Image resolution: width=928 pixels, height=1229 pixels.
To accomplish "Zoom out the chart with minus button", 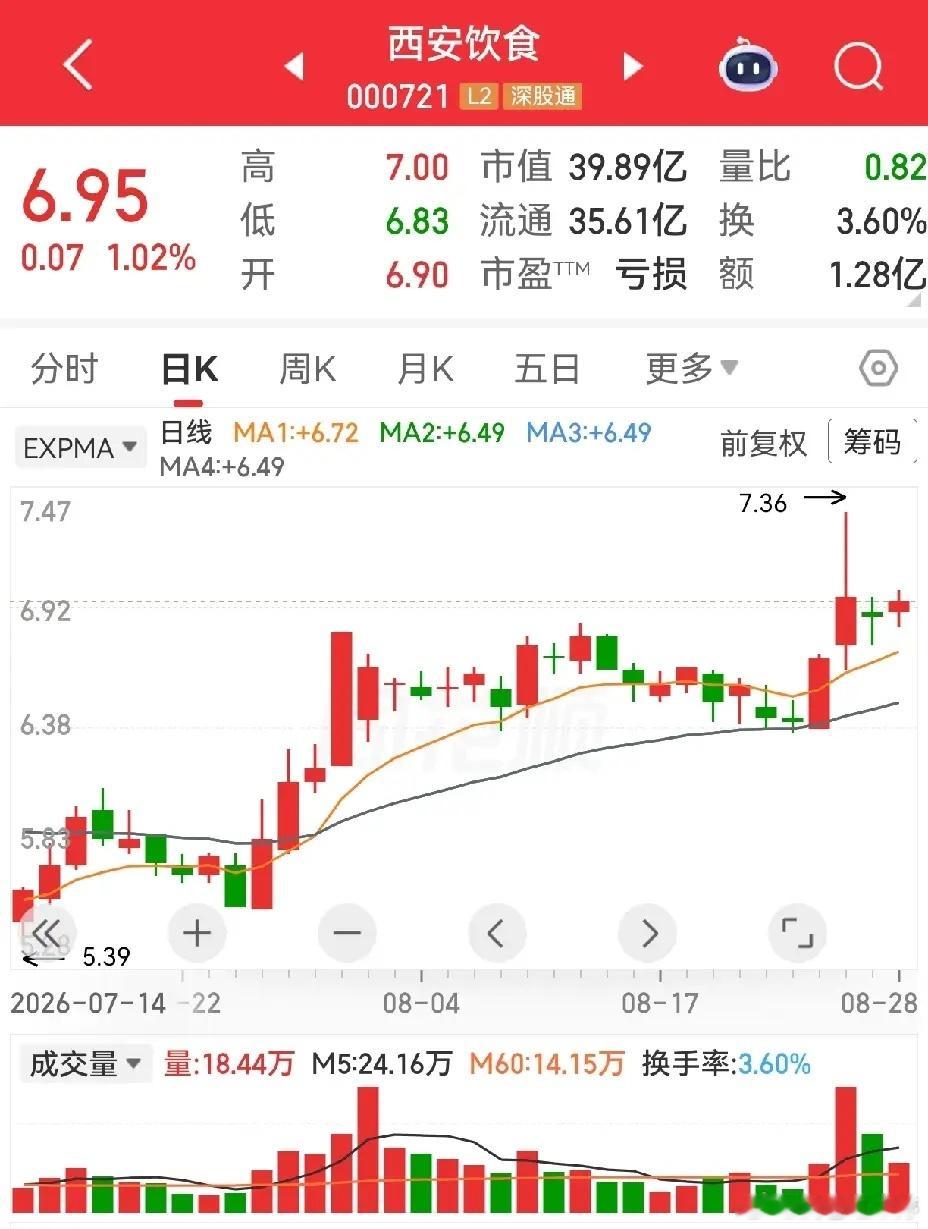I will click(x=347, y=934).
